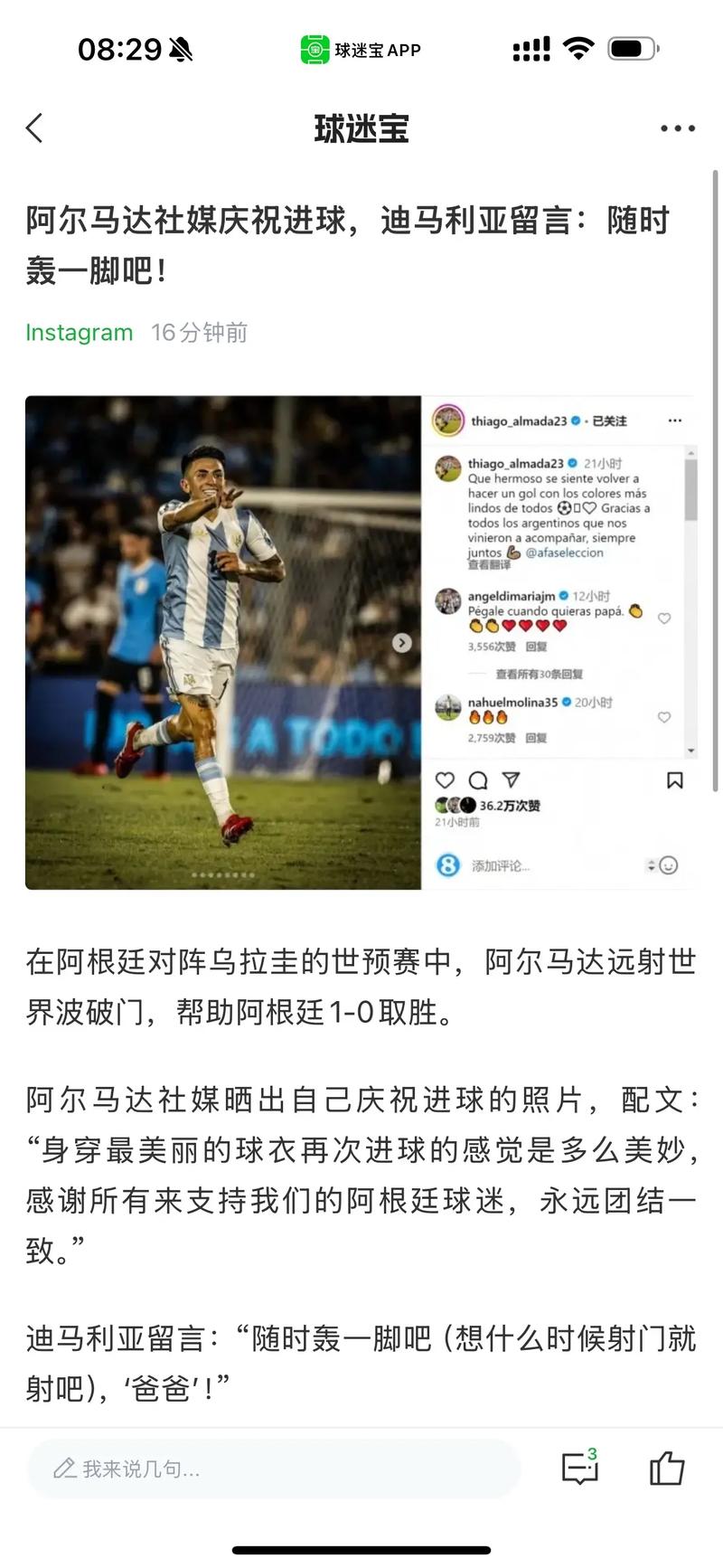Tap the back arrow at top left
The image size is (723, 1568).
coord(34,128)
